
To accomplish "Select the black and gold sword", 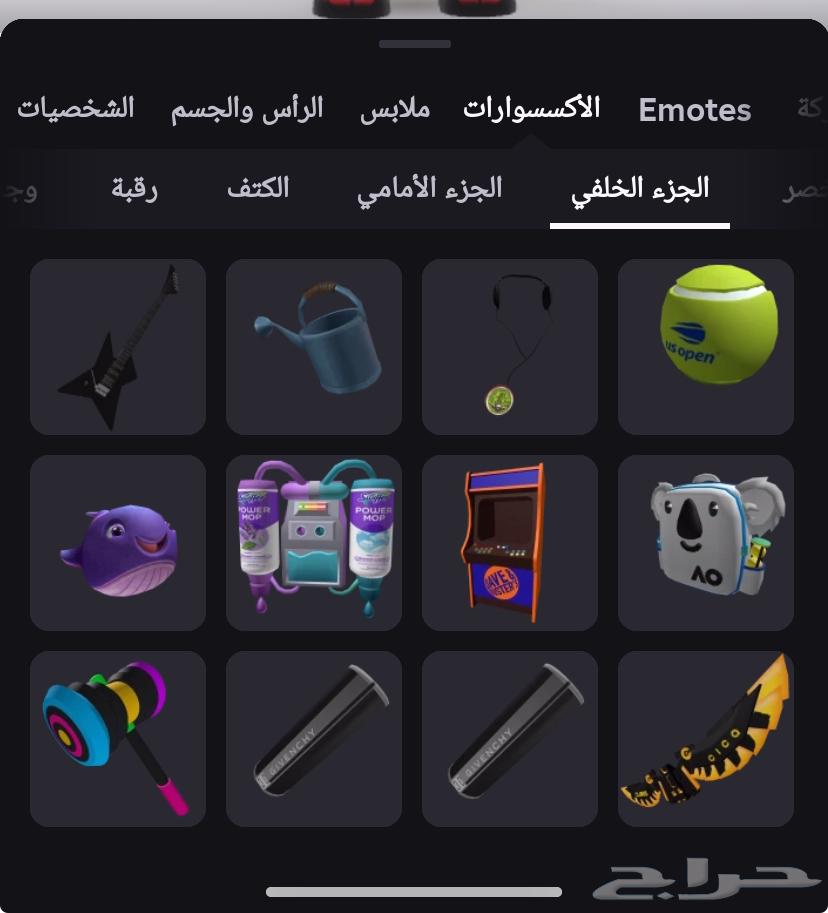I will tap(706, 738).
